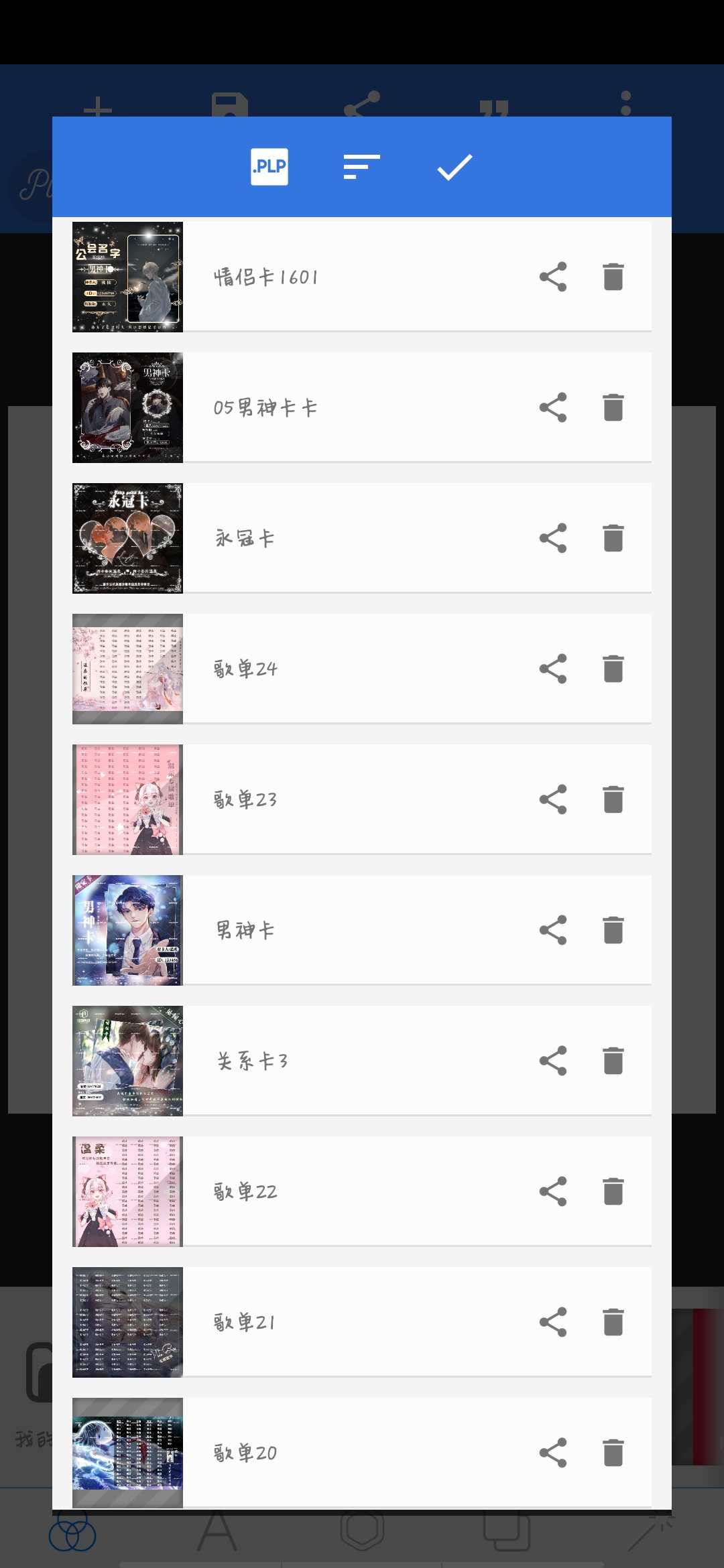Open the 情侣卡1601 project
This screenshot has height=1568, width=724.
[362, 277]
